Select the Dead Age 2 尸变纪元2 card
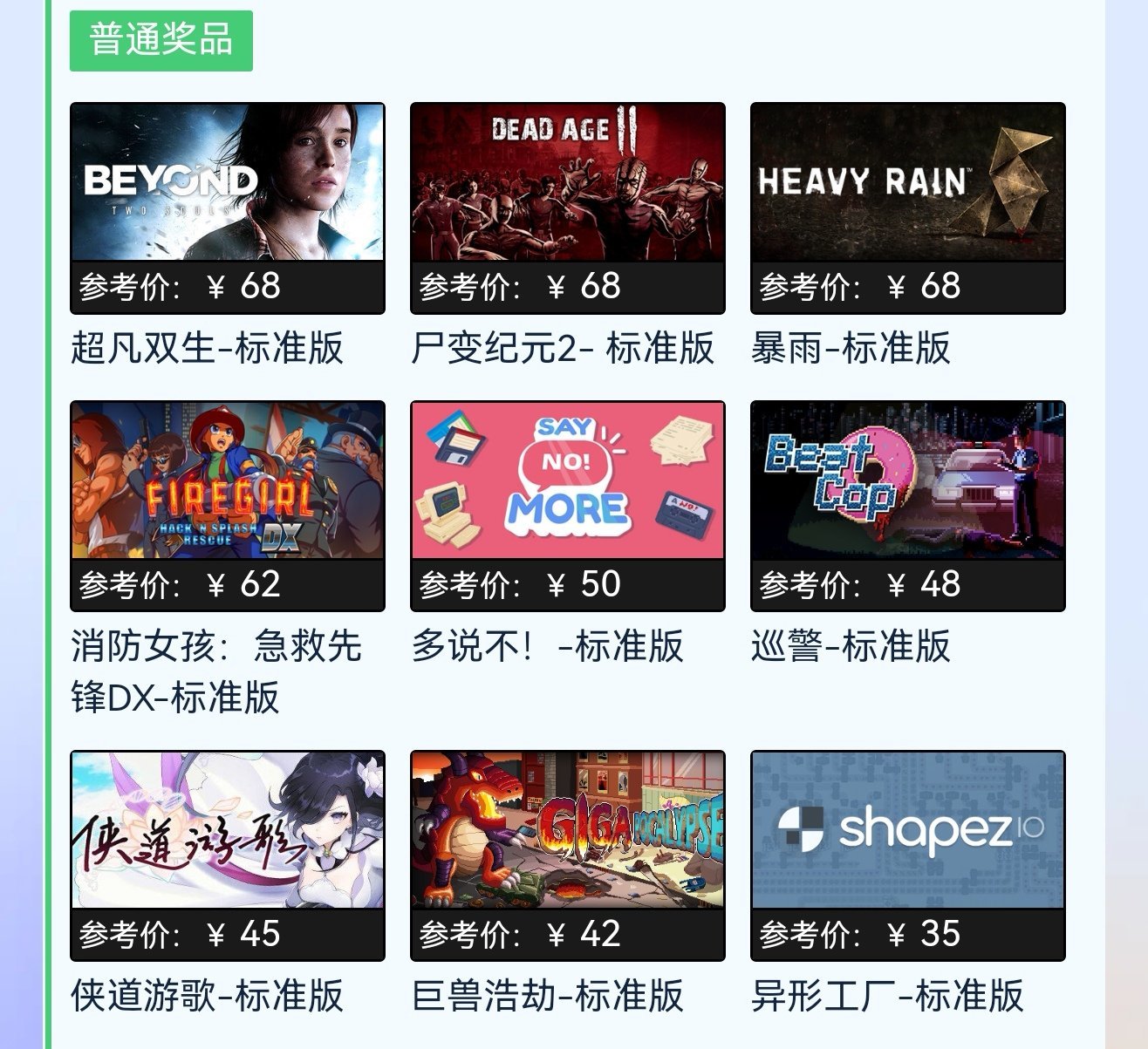Viewport: 1148px width, 1049px height. (567, 183)
